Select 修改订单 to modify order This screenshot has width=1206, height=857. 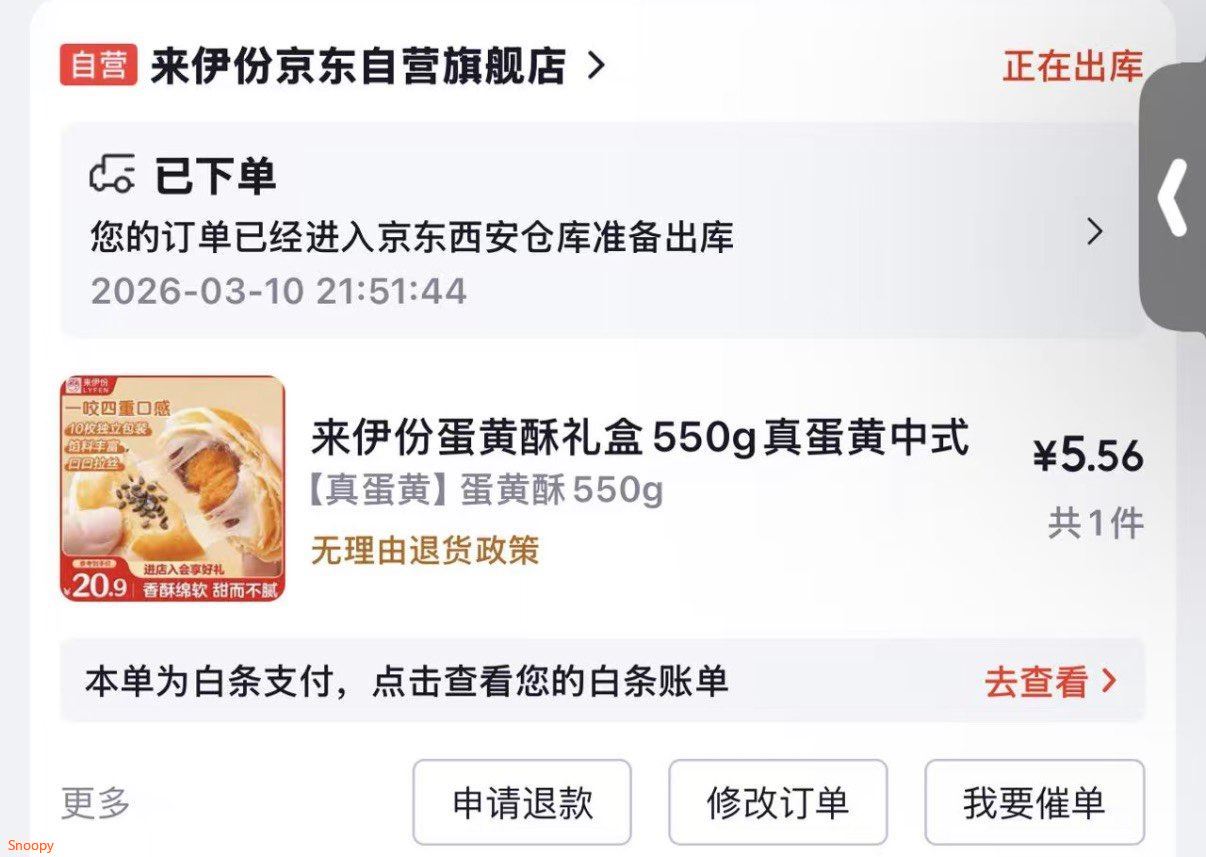click(777, 803)
